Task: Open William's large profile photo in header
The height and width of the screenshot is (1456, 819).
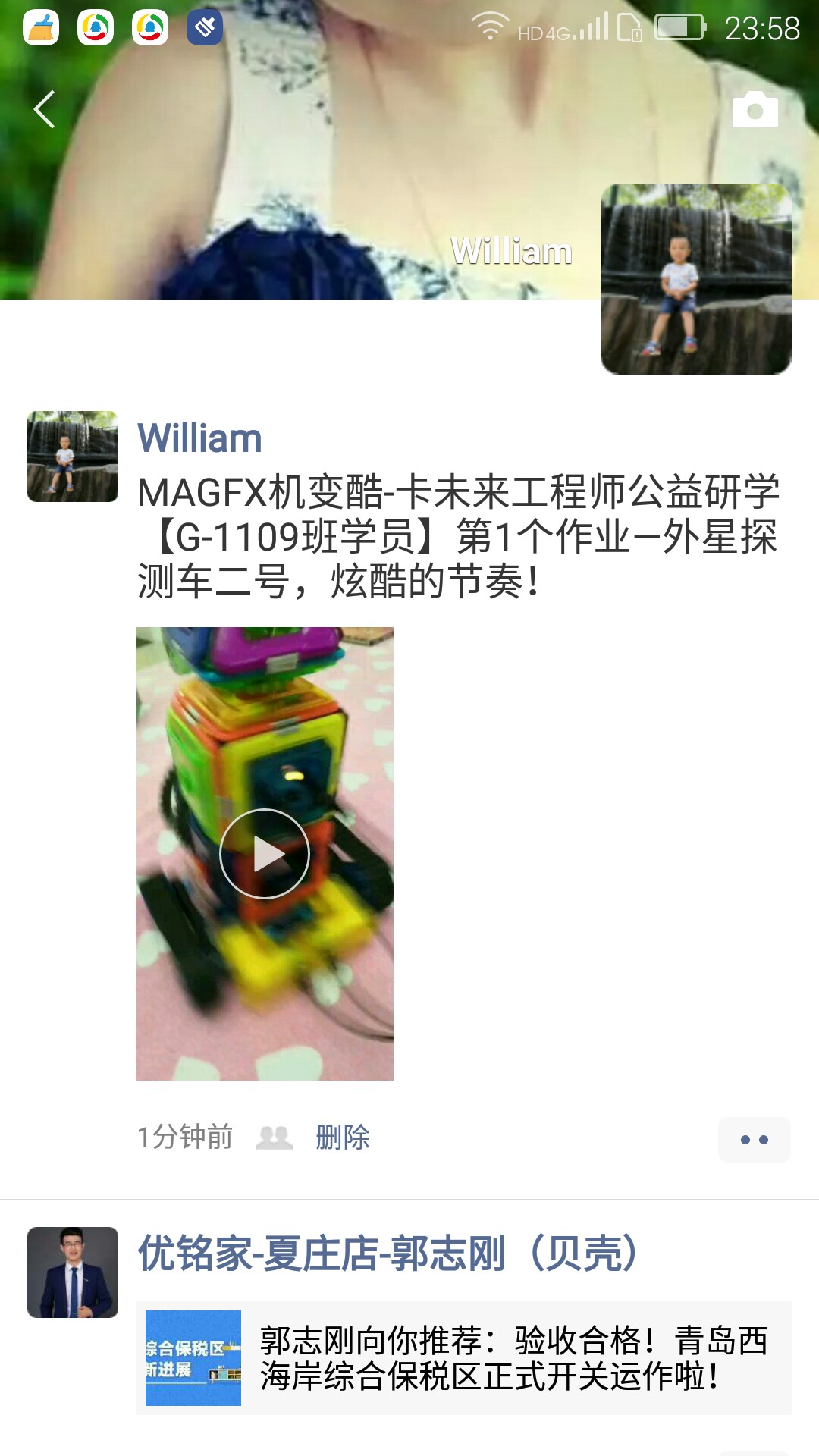Action: pyautogui.click(x=695, y=279)
